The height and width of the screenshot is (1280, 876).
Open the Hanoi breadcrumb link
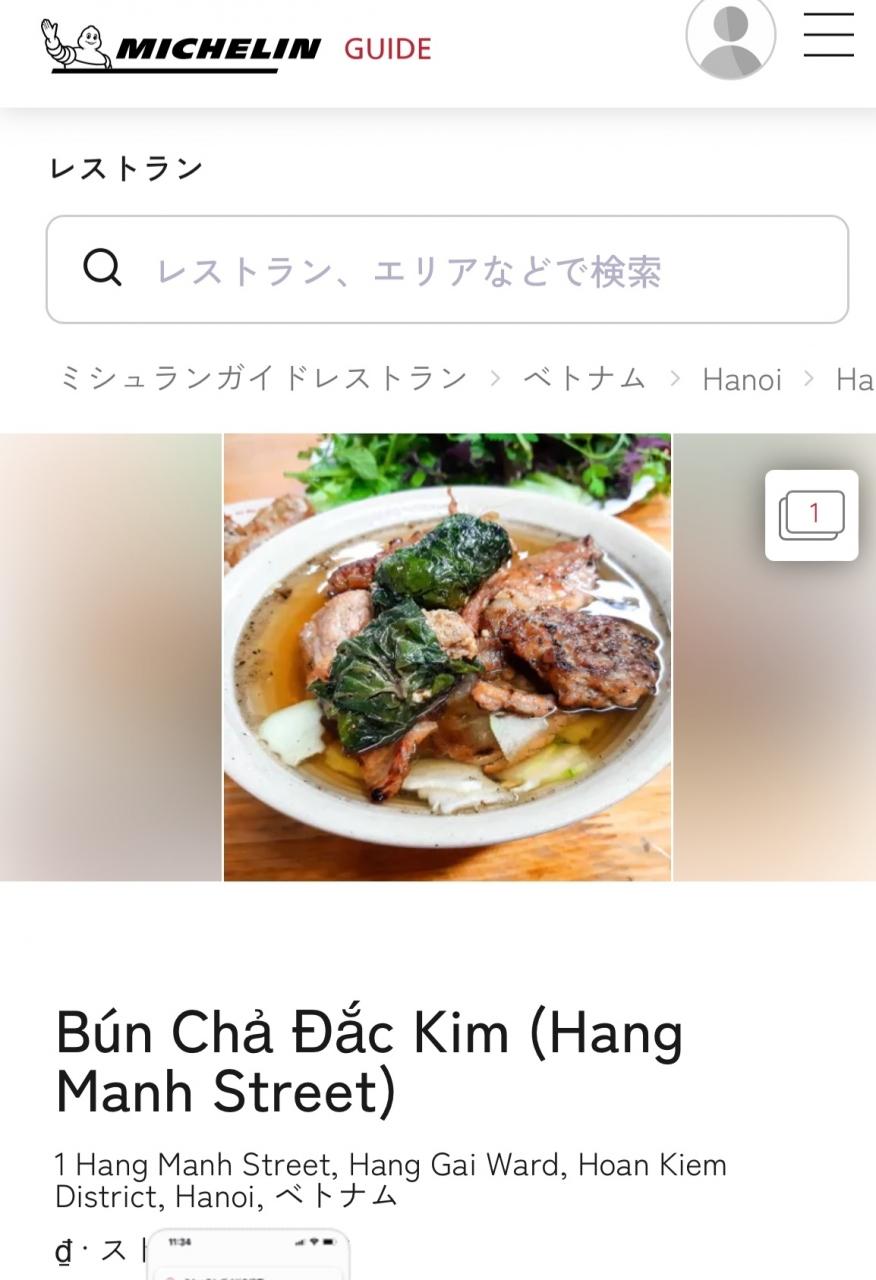click(741, 380)
